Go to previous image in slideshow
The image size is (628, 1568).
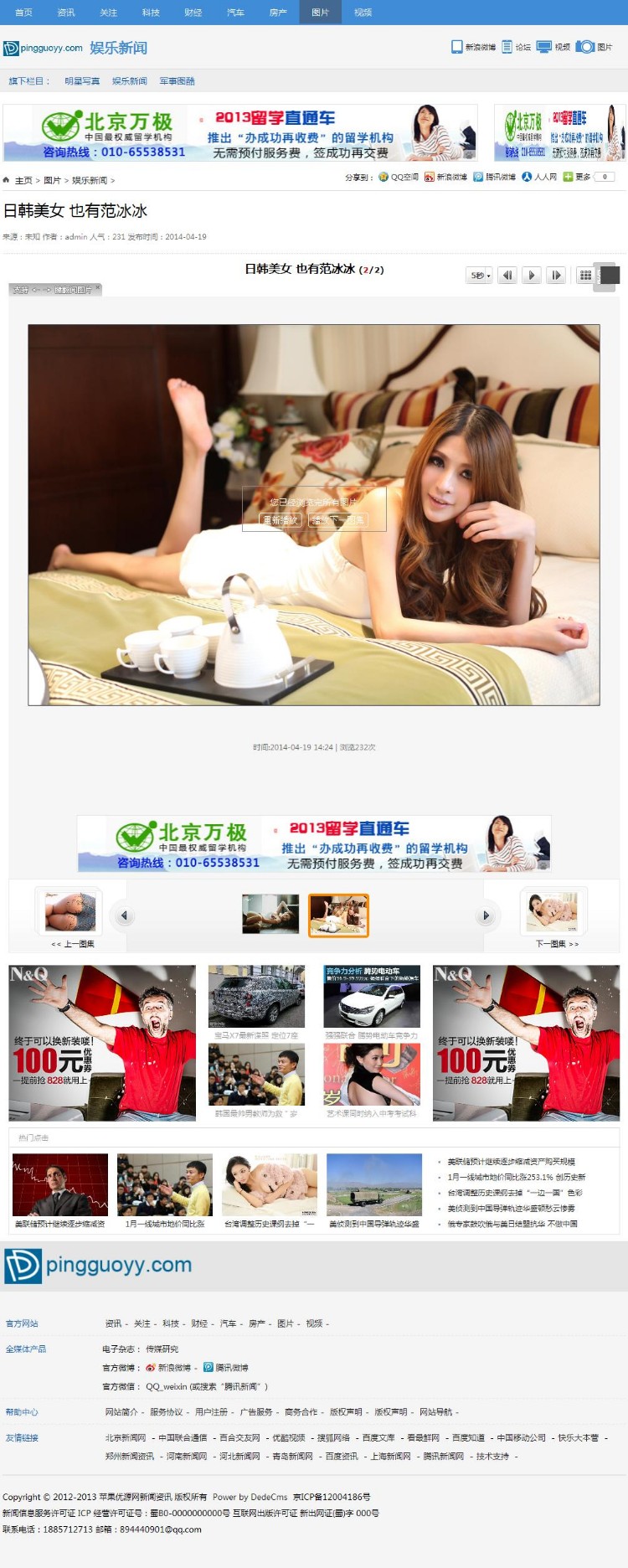[x=507, y=275]
